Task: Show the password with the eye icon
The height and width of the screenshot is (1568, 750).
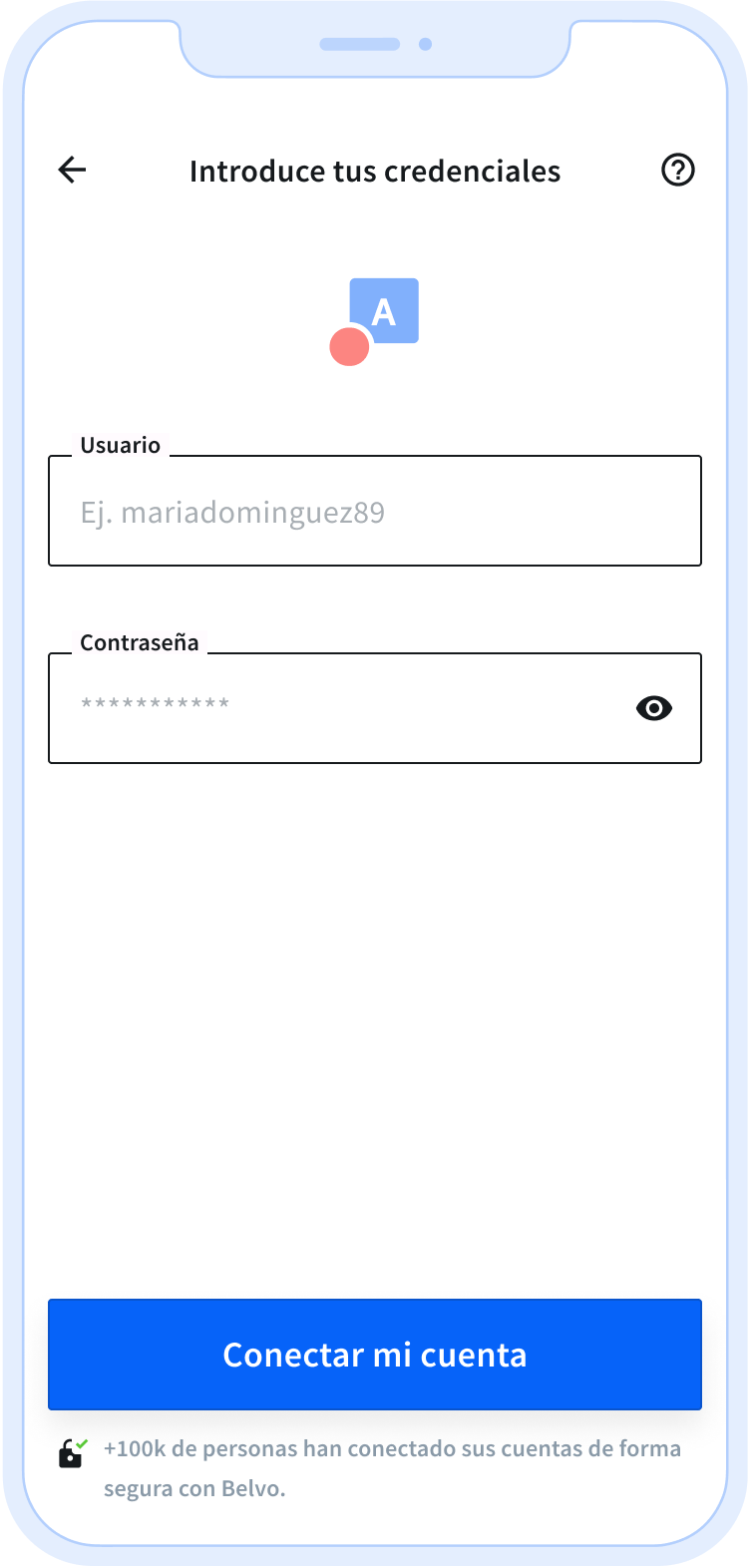Action: click(x=654, y=708)
